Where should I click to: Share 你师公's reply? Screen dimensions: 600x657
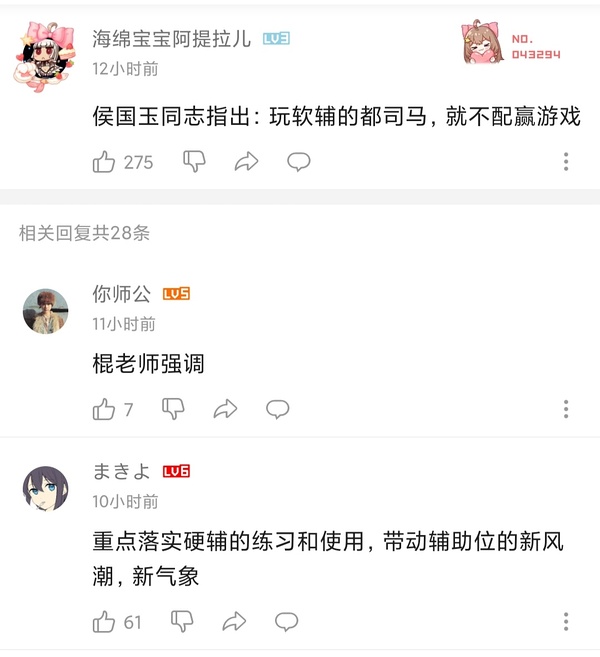point(225,408)
